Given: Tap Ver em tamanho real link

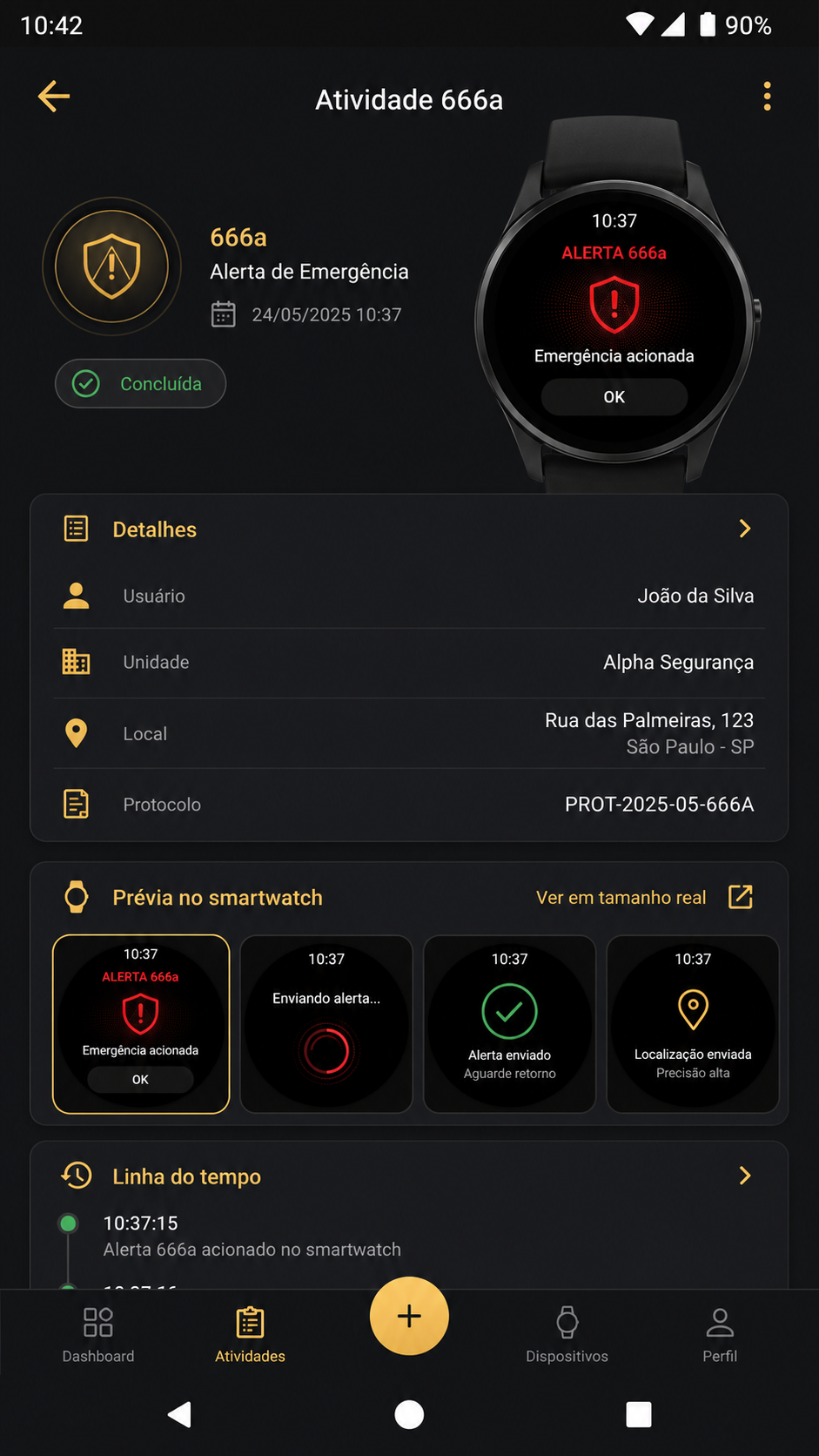Looking at the screenshot, I should pos(644,897).
